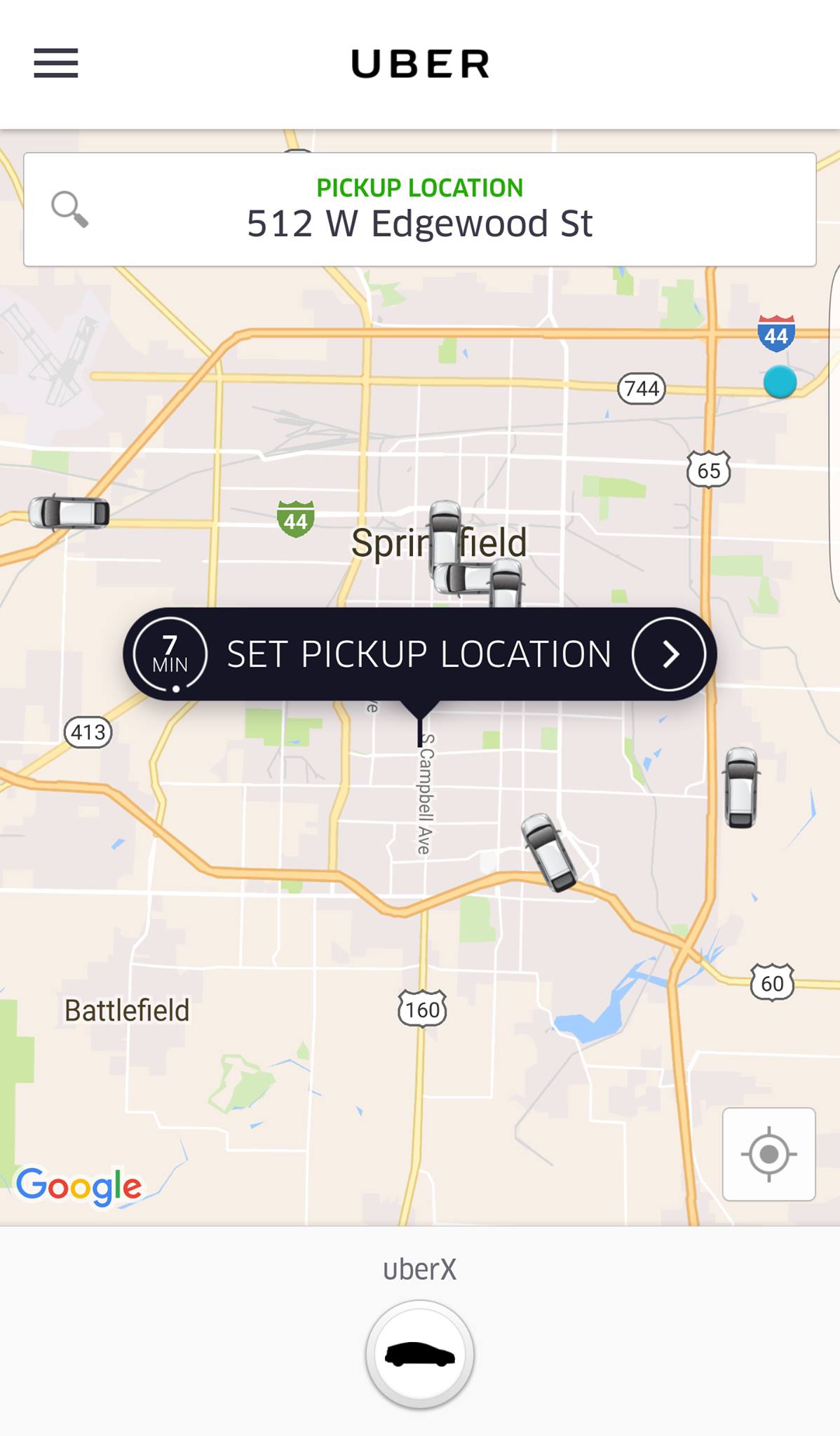Tap Set Pickup Location button
This screenshot has width=840, height=1436.
click(x=419, y=653)
